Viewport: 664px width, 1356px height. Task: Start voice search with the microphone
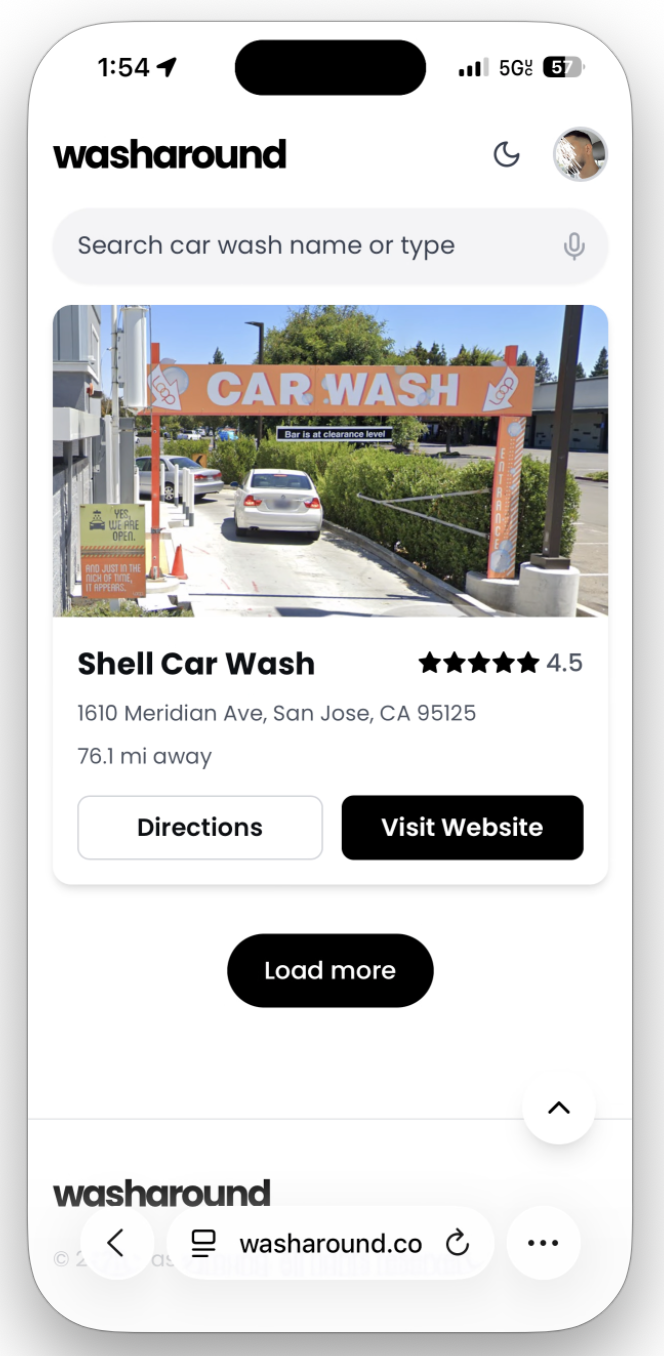[x=574, y=246]
